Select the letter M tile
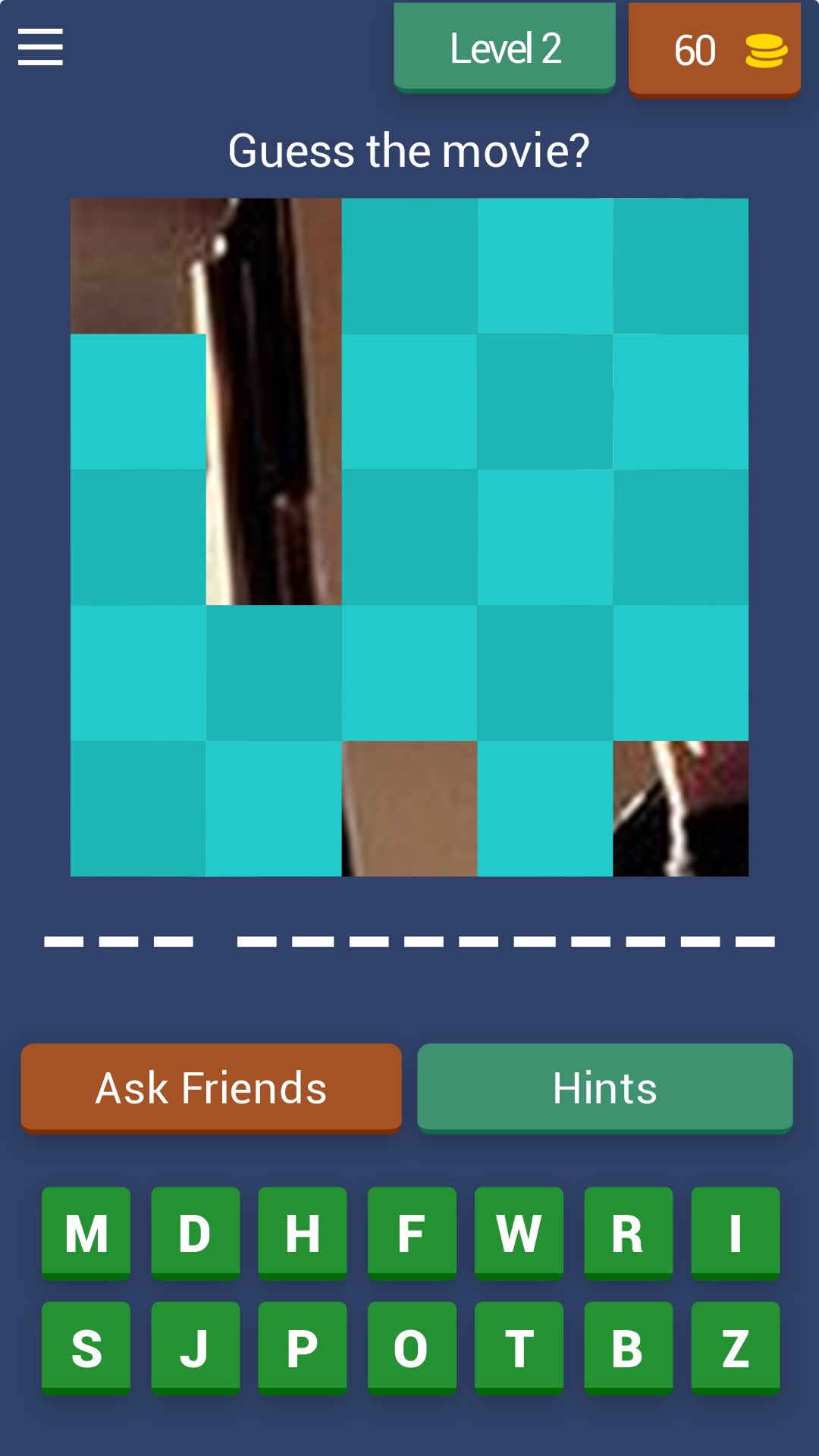This screenshot has height=1456, width=819. pyautogui.click(x=86, y=1234)
